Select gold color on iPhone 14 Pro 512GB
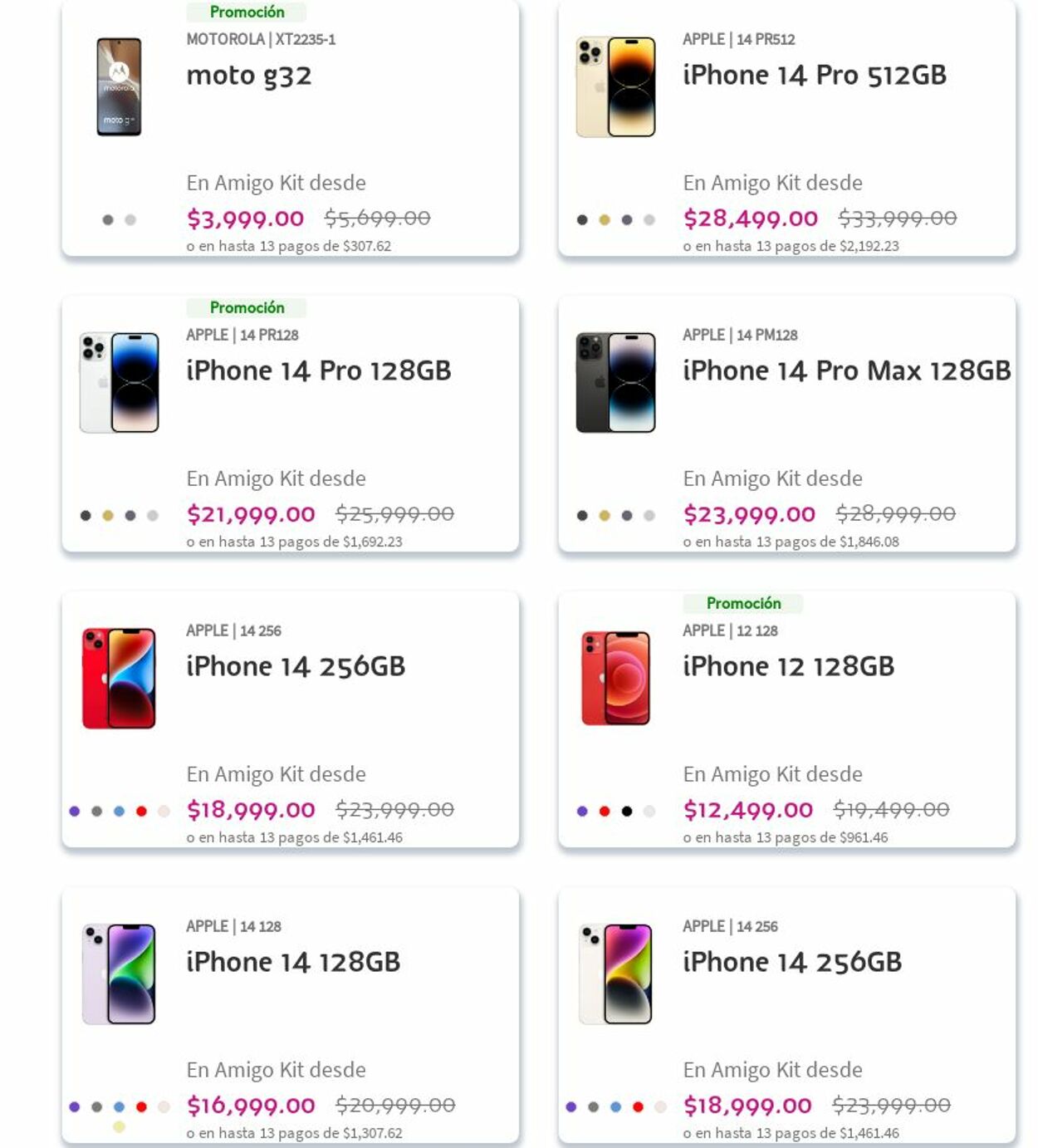 [x=605, y=220]
